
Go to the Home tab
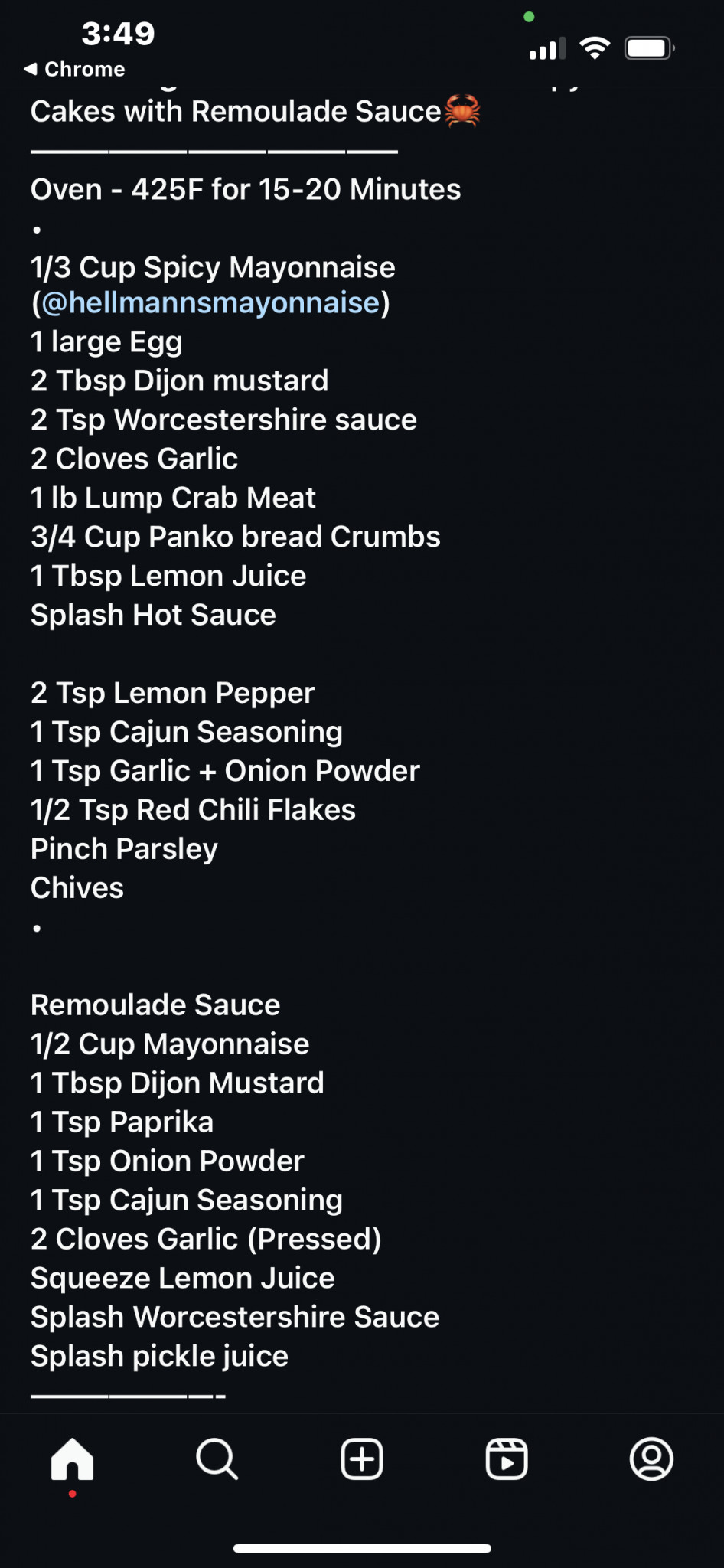(73, 1459)
